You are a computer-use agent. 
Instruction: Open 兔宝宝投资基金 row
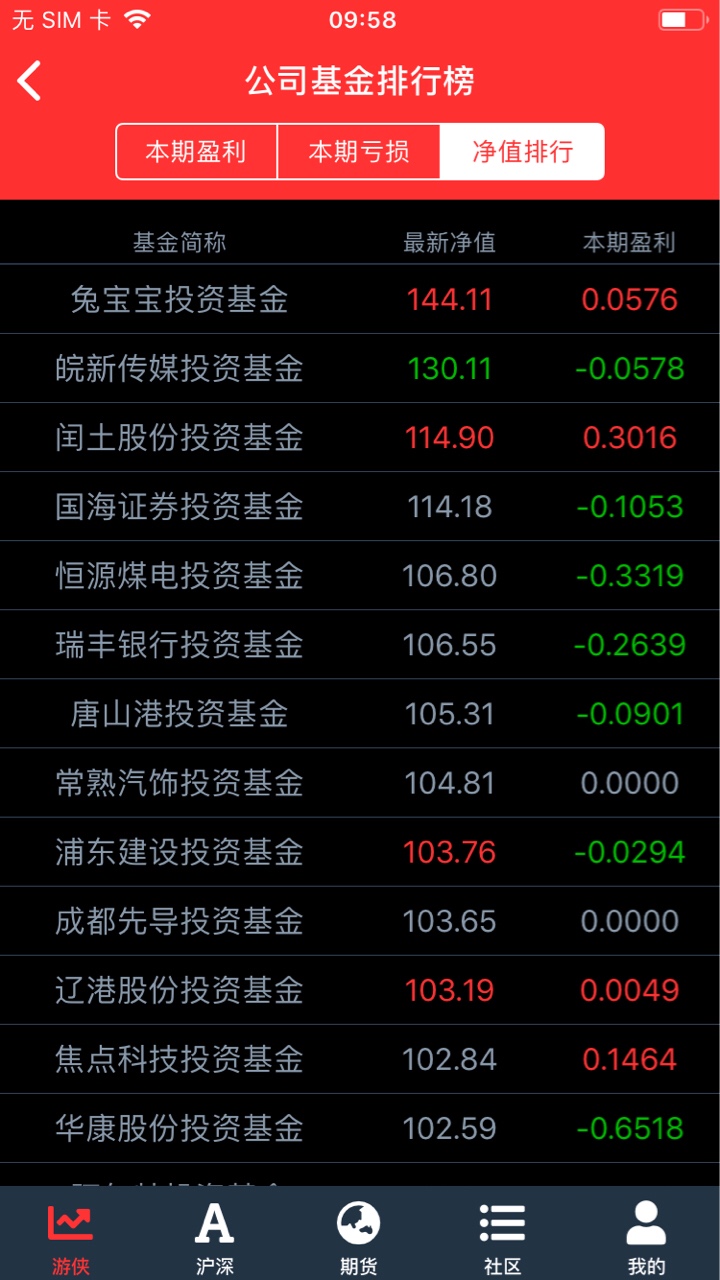pos(360,299)
